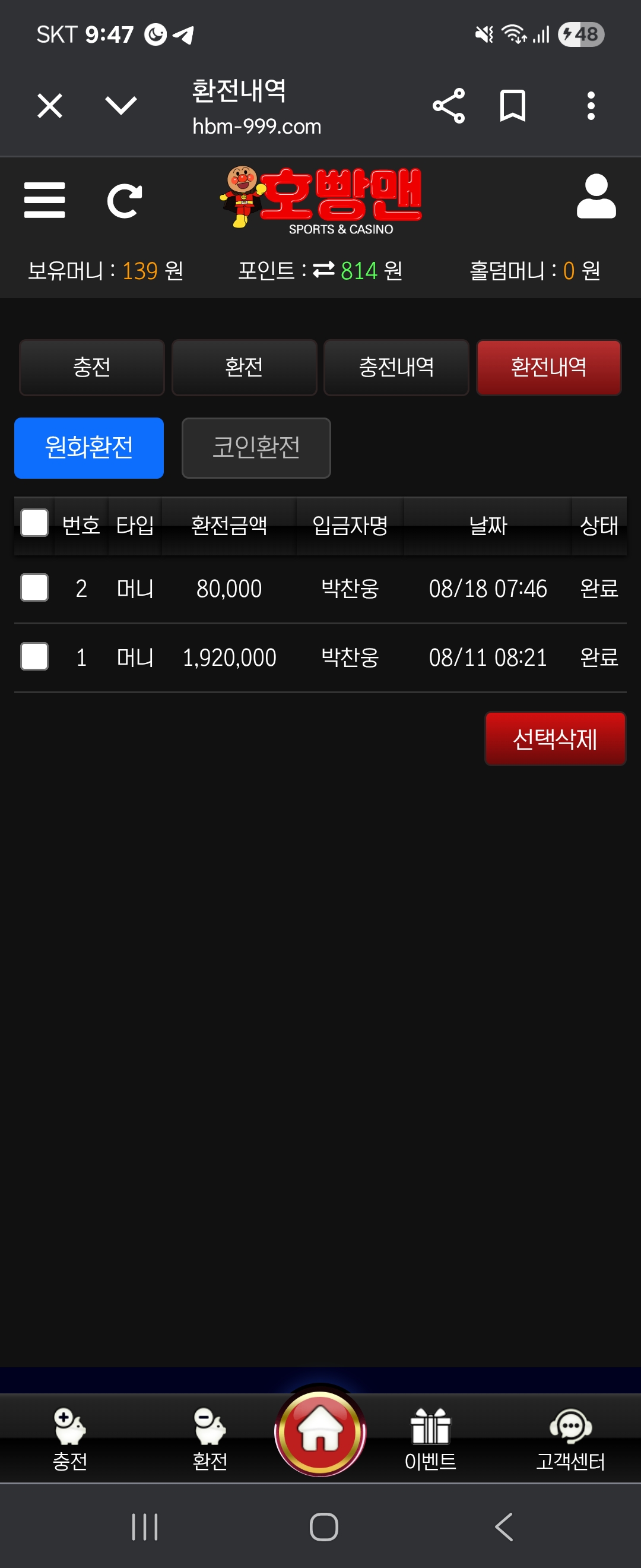Switch to the 충전 tab
Screen dimensions: 641x1568
92,368
